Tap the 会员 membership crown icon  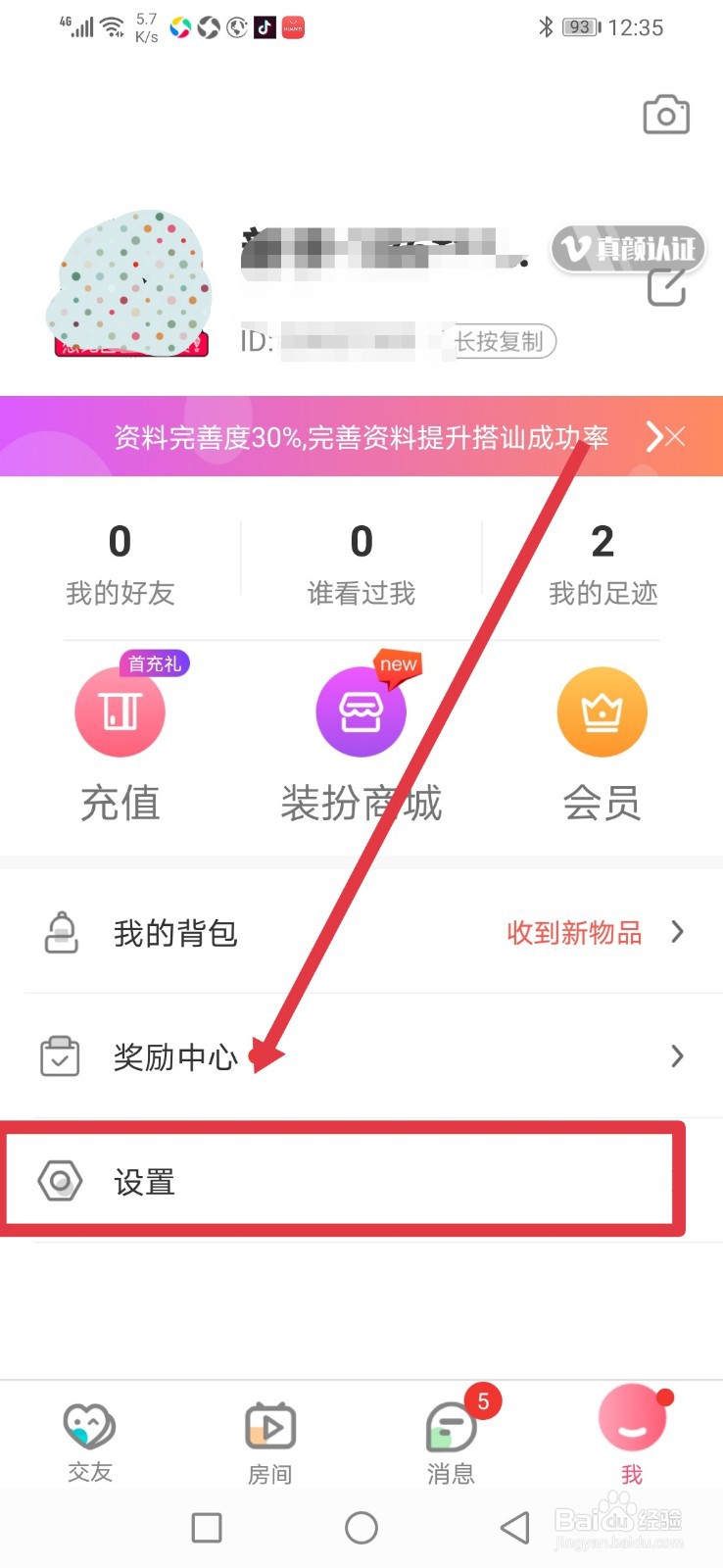pos(602,712)
